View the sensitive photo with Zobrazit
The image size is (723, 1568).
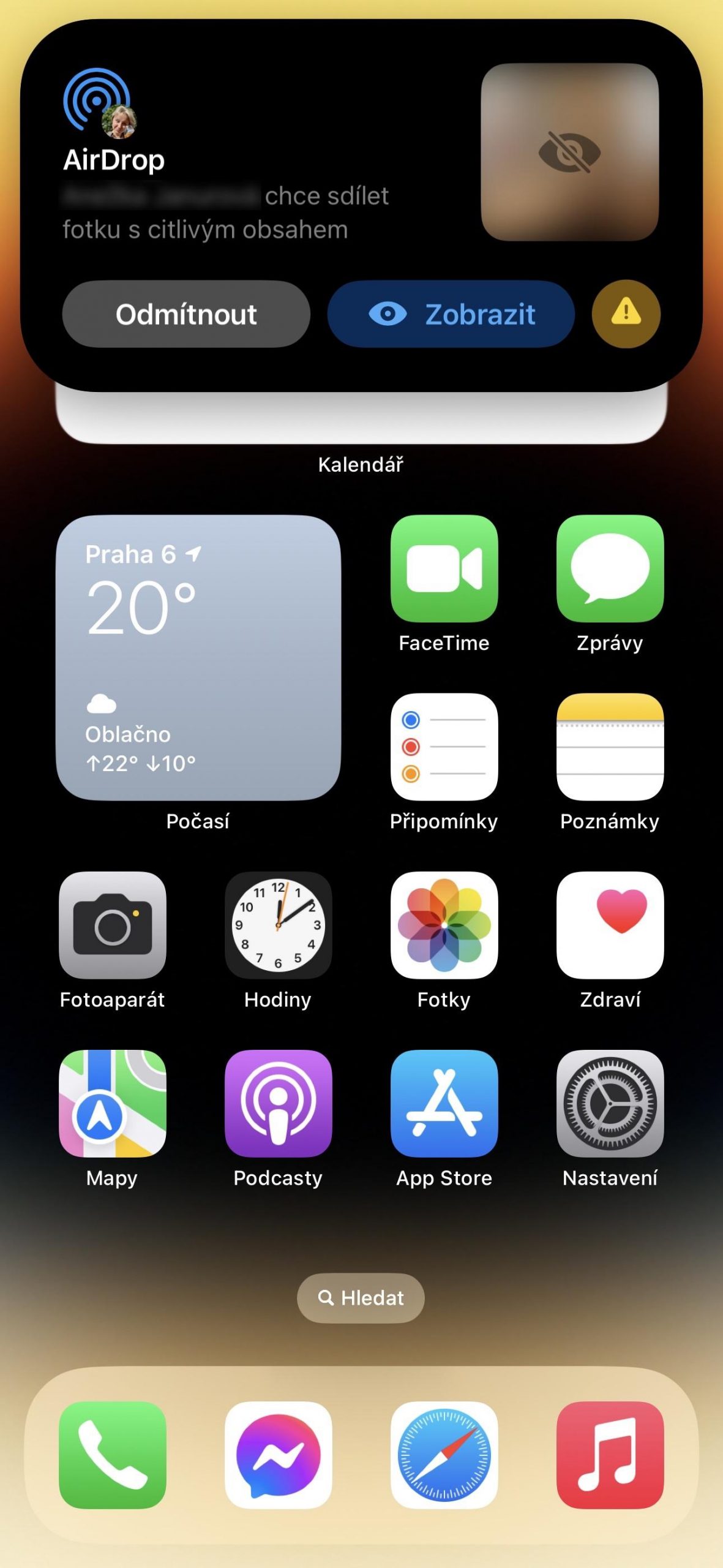pyautogui.click(x=451, y=314)
